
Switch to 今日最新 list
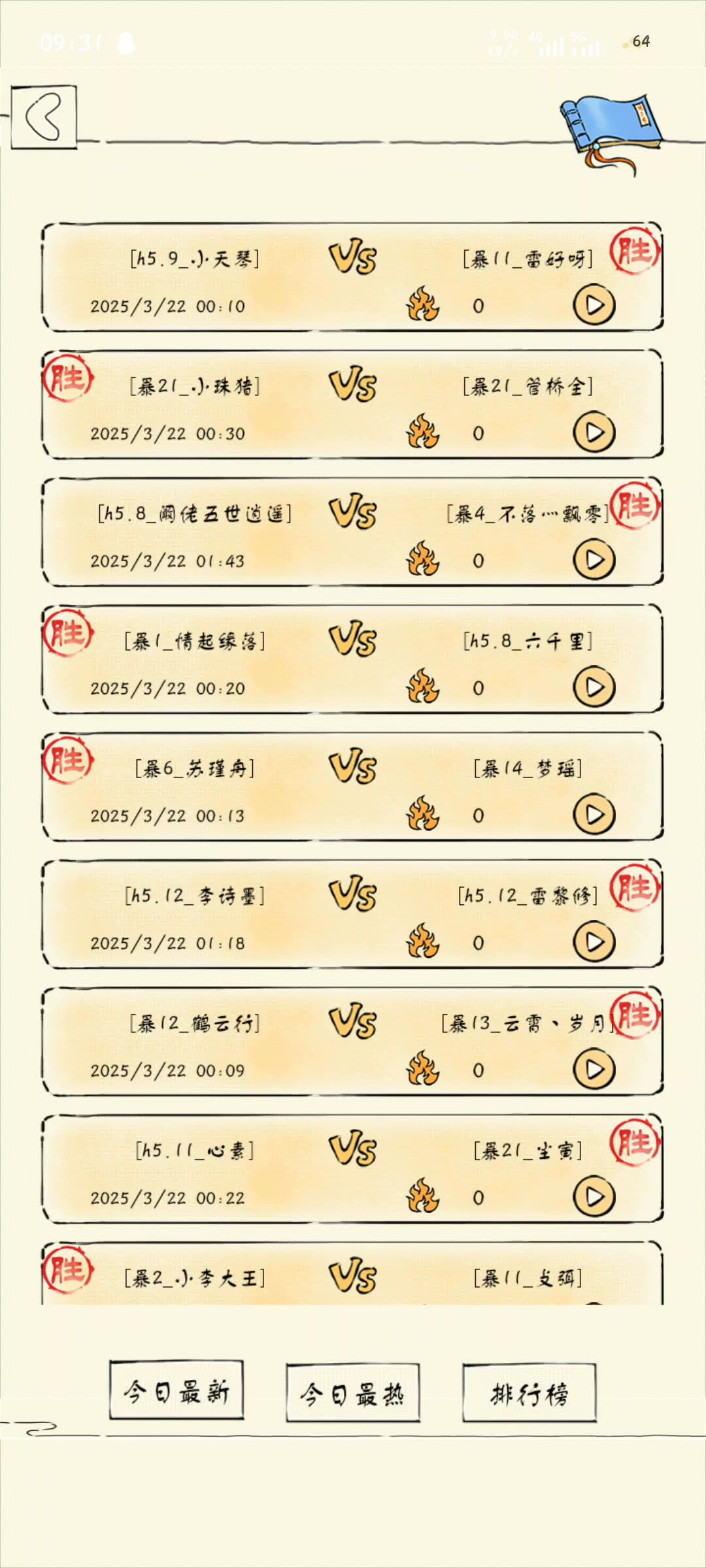[176, 1392]
